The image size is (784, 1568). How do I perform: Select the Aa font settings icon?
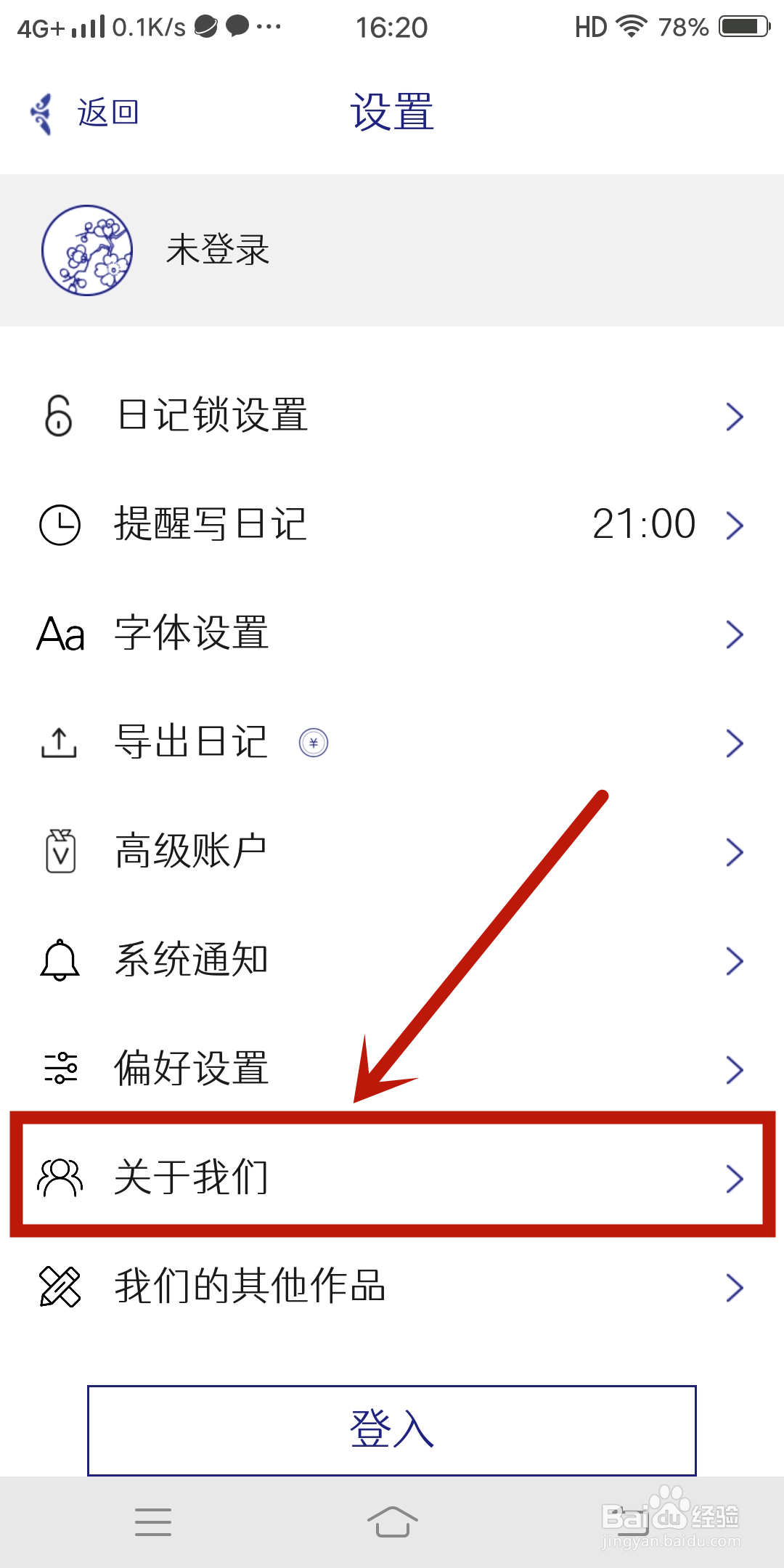[x=58, y=634]
